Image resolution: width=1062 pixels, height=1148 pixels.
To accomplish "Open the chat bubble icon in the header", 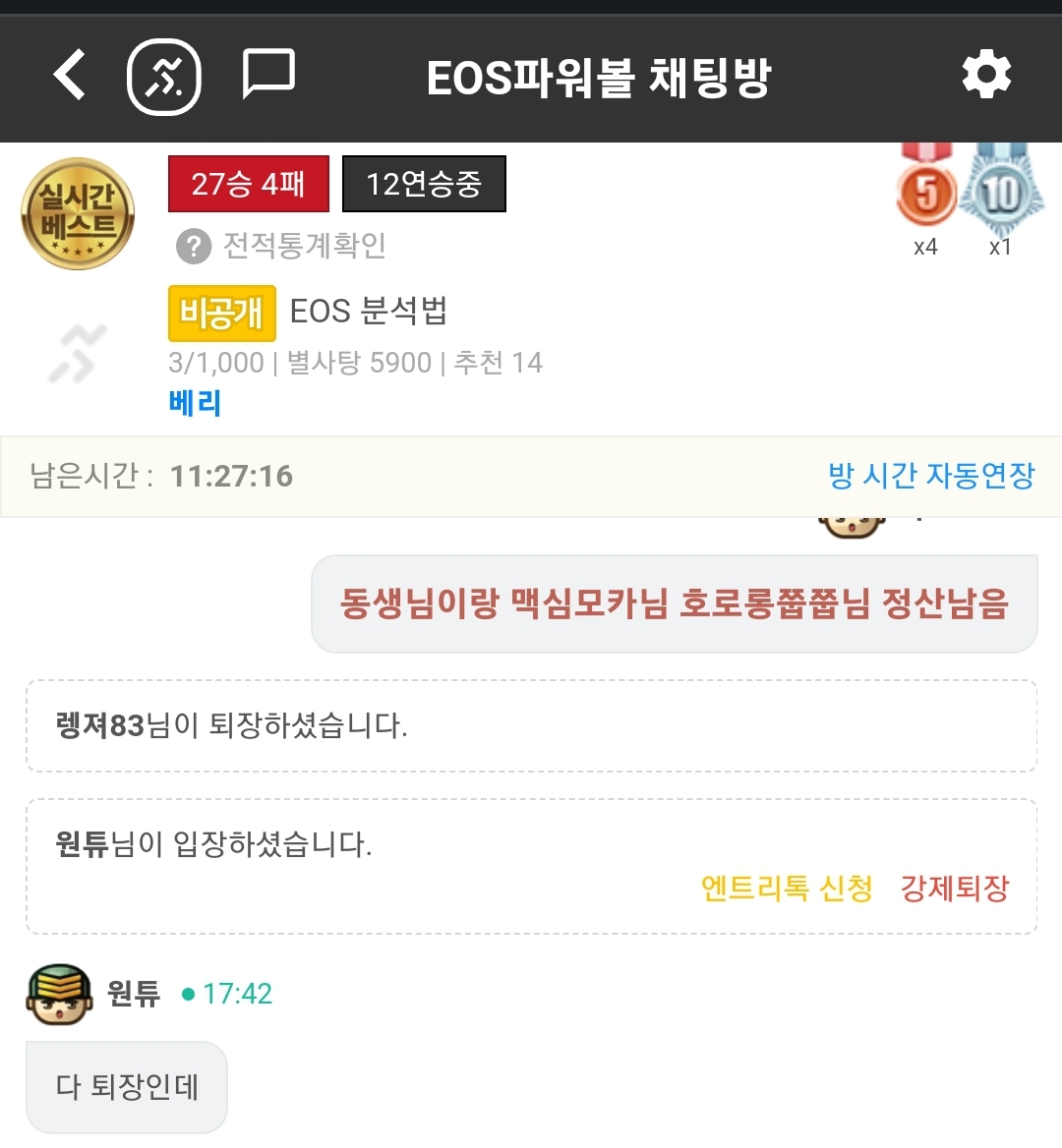I will click(x=267, y=76).
